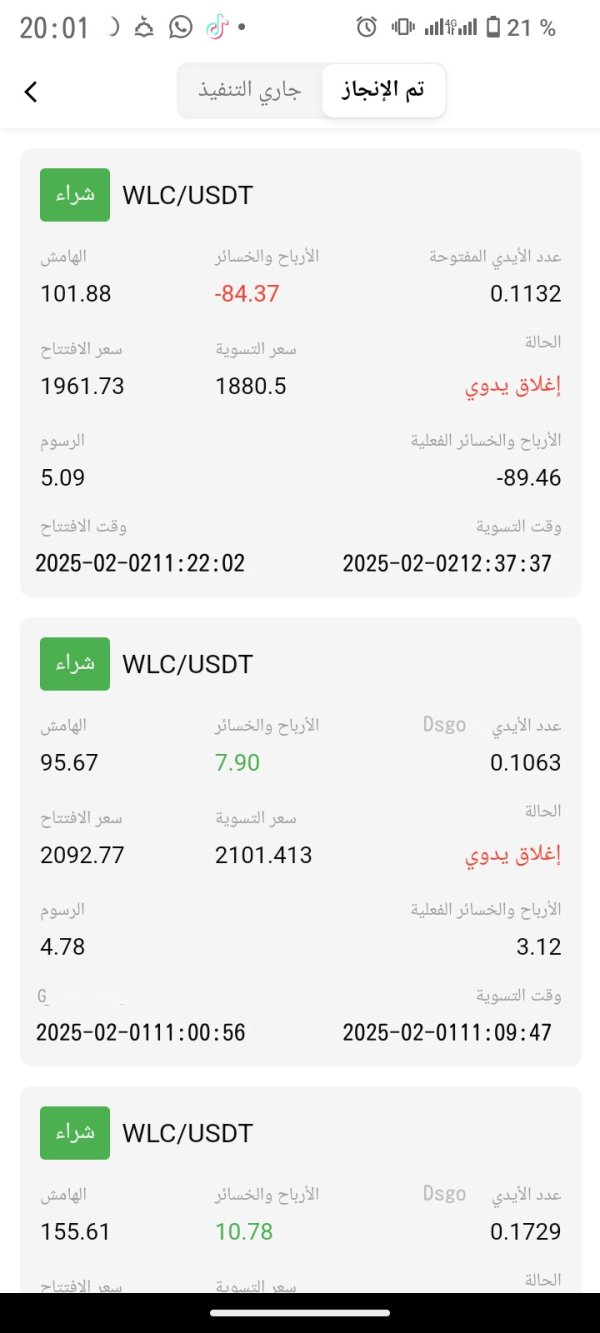The height and width of the screenshot is (1333, 600).
Task: Select the تم الإنجاز tab
Action: tap(383, 91)
